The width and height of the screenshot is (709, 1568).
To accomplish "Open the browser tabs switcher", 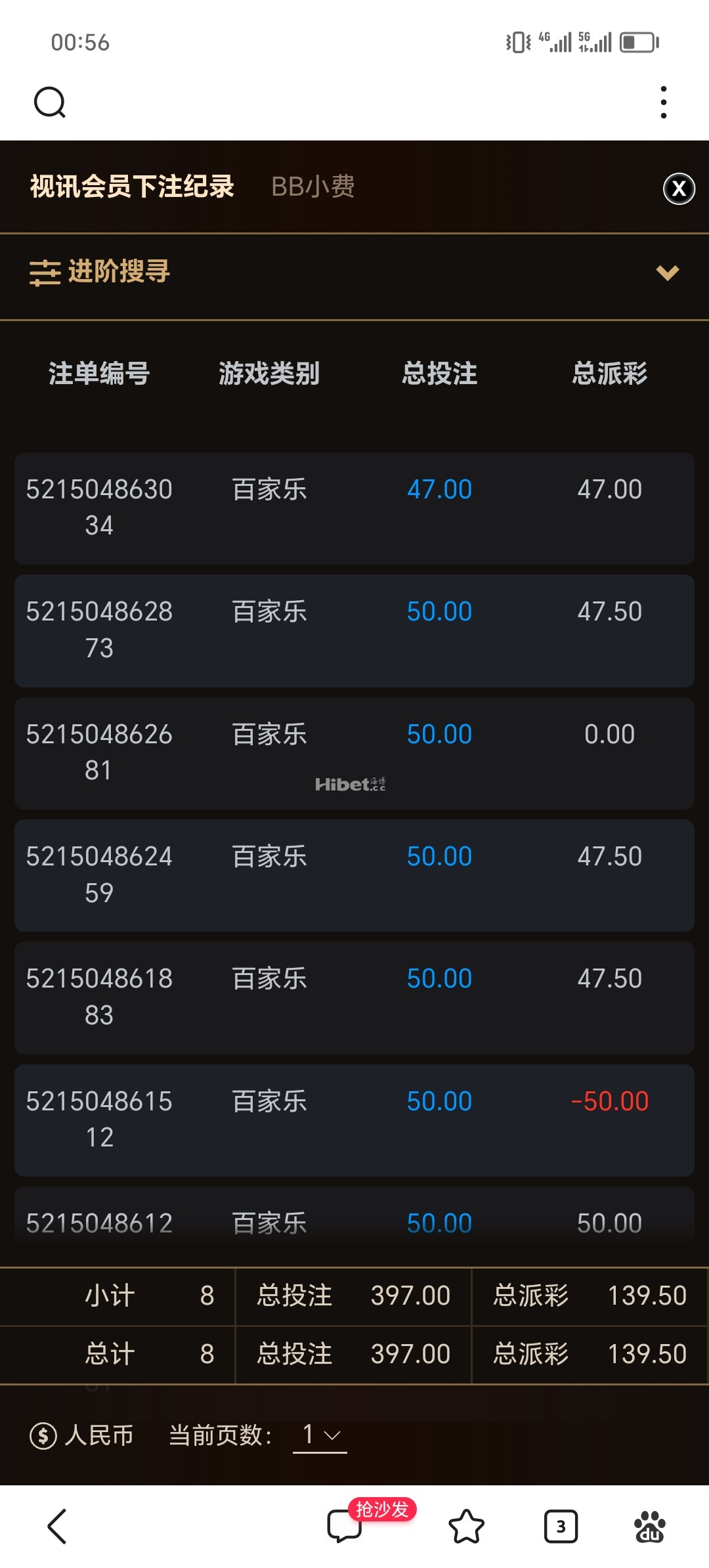I will pos(561,1526).
